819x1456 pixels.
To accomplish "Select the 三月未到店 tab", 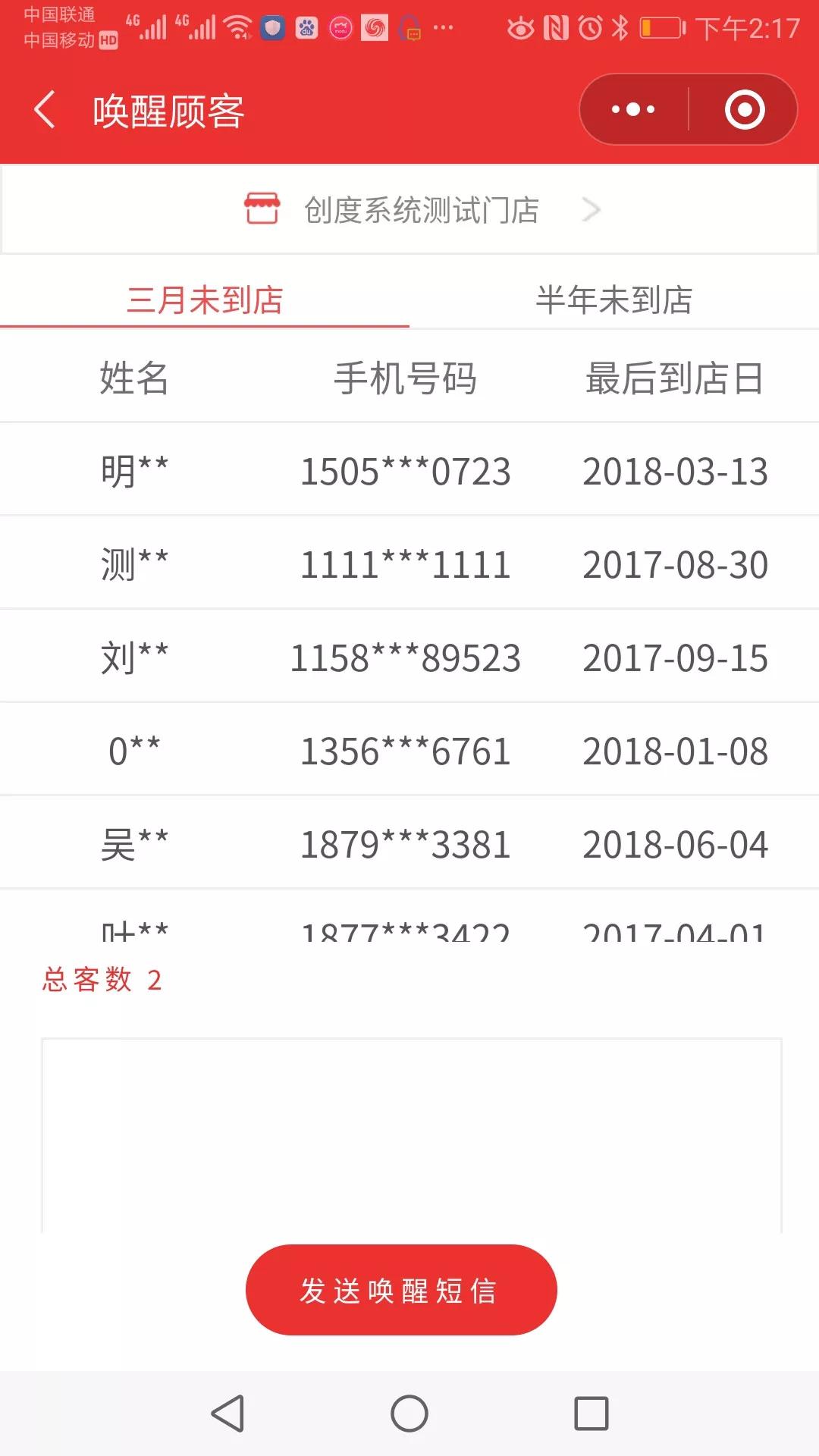I will coord(205,299).
